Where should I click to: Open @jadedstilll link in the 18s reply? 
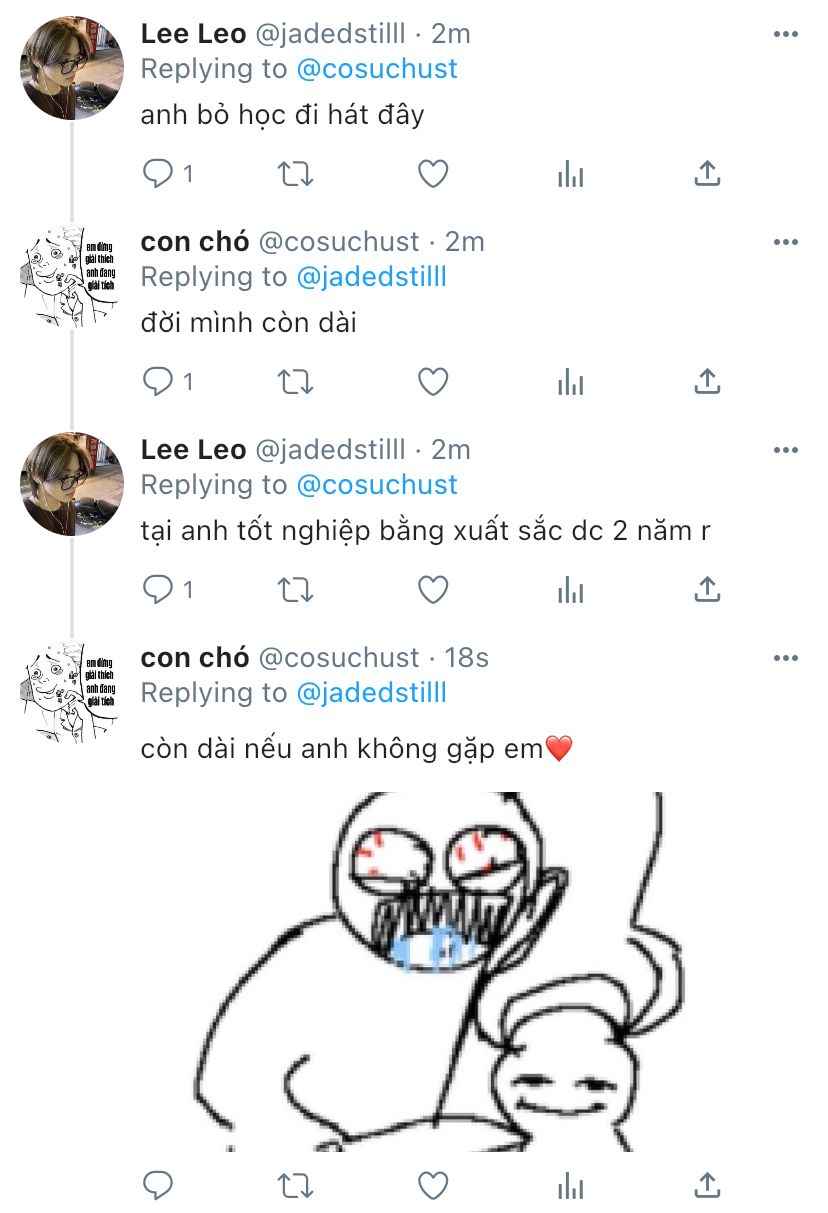[371, 693]
